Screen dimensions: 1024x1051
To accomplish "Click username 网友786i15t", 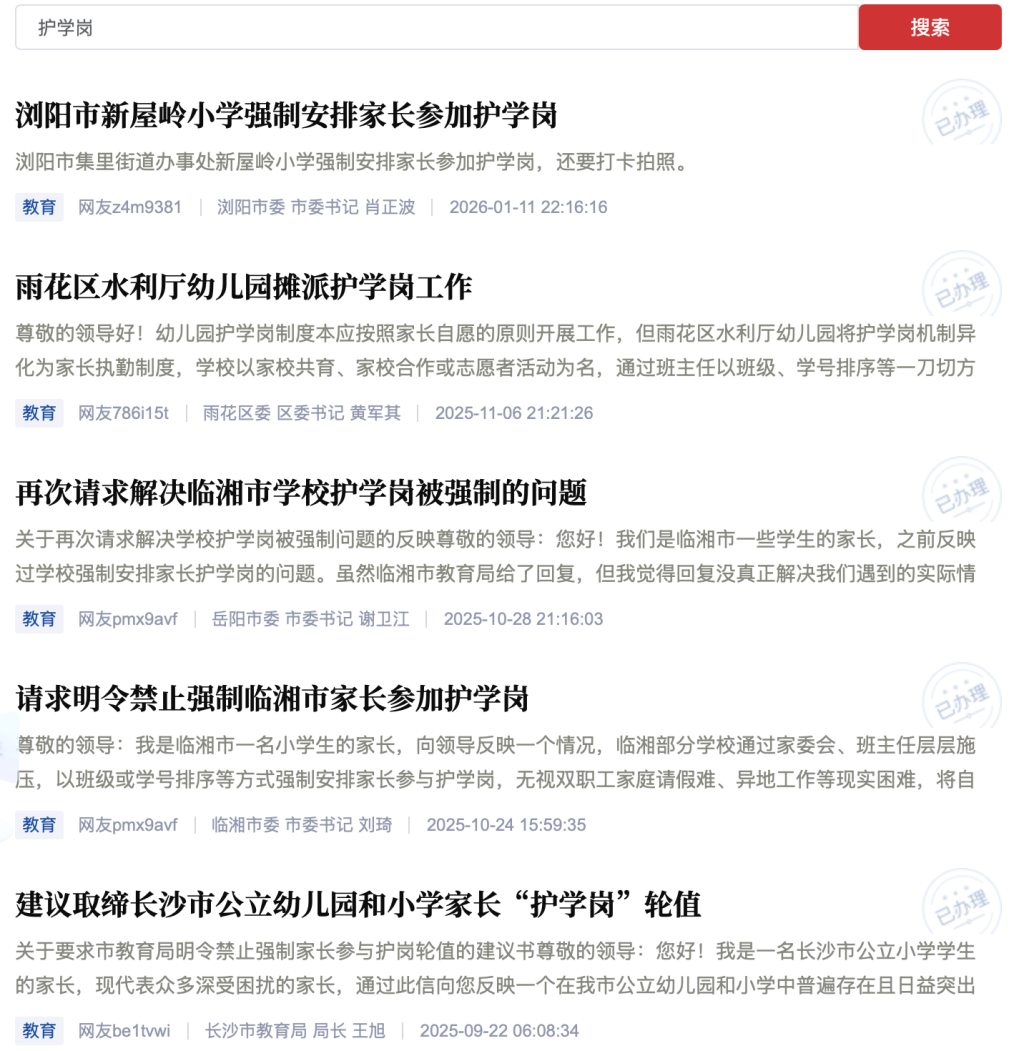I will [x=121, y=413].
